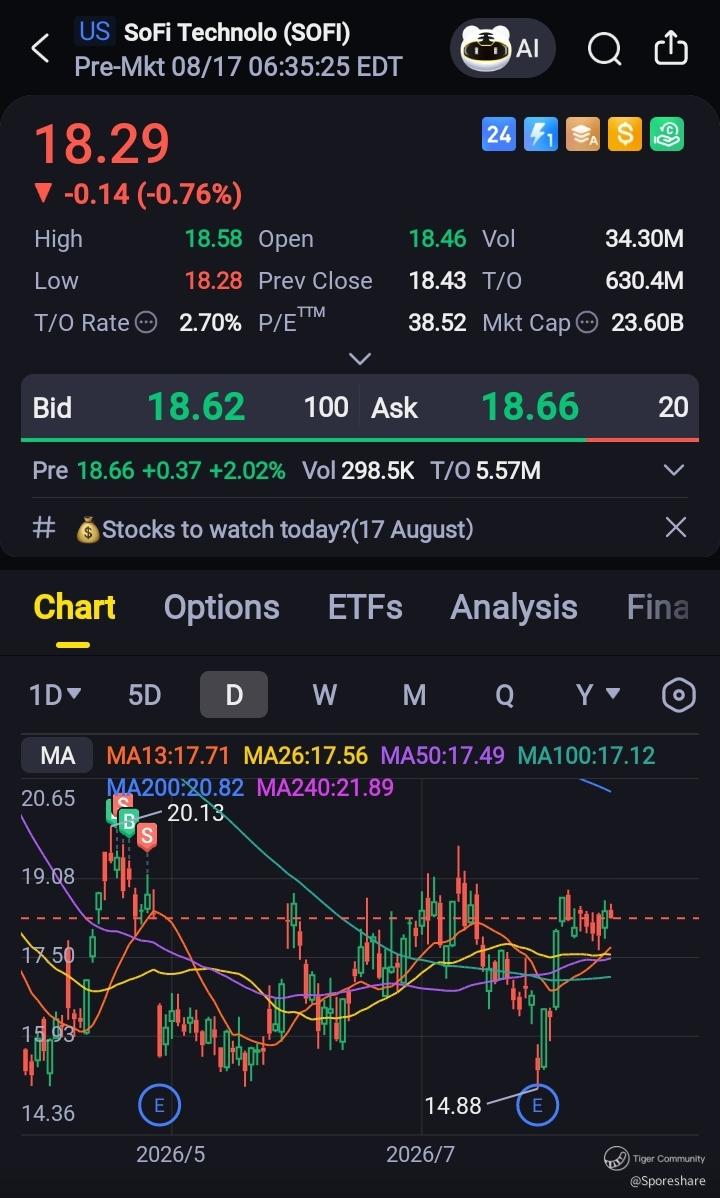The image size is (720, 1198).
Task: Open the 1D timeframe dropdown
Action: click(x=54, y=695)
